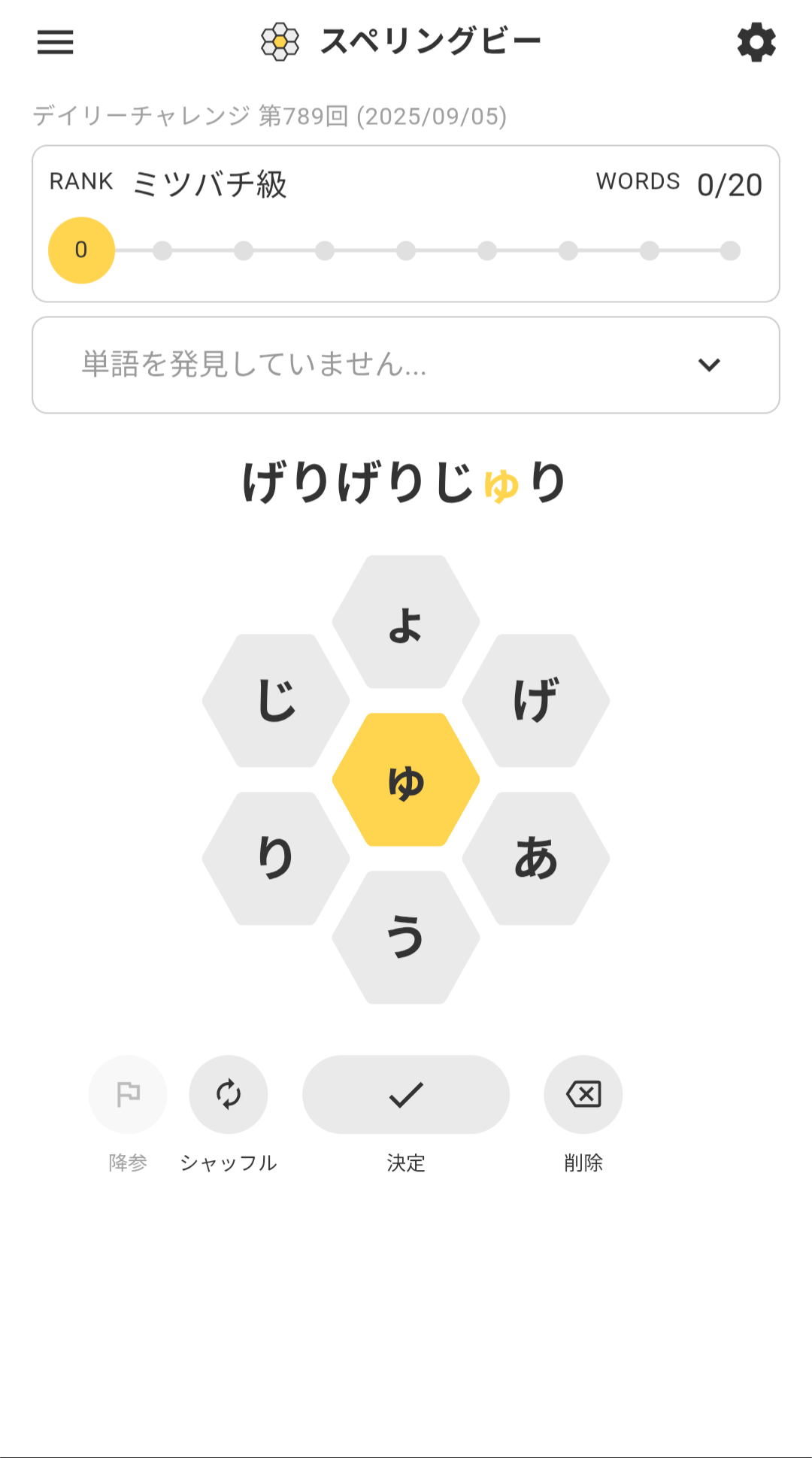Viewport: 812px width, 1458px height.
Task: Open the hamburger menu
Action: [56, 42]
